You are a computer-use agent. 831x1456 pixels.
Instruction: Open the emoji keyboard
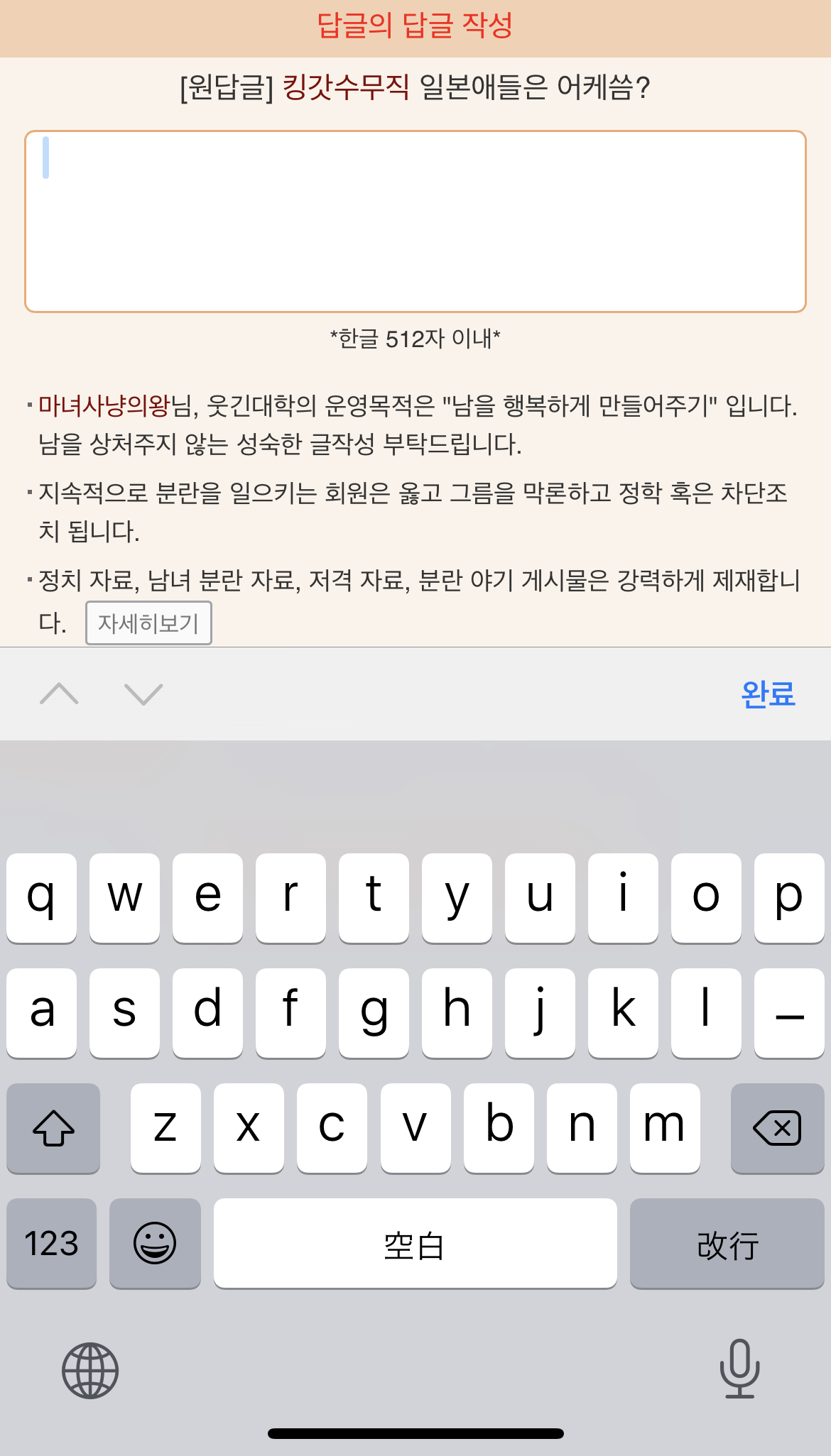tap(155, 1243)
